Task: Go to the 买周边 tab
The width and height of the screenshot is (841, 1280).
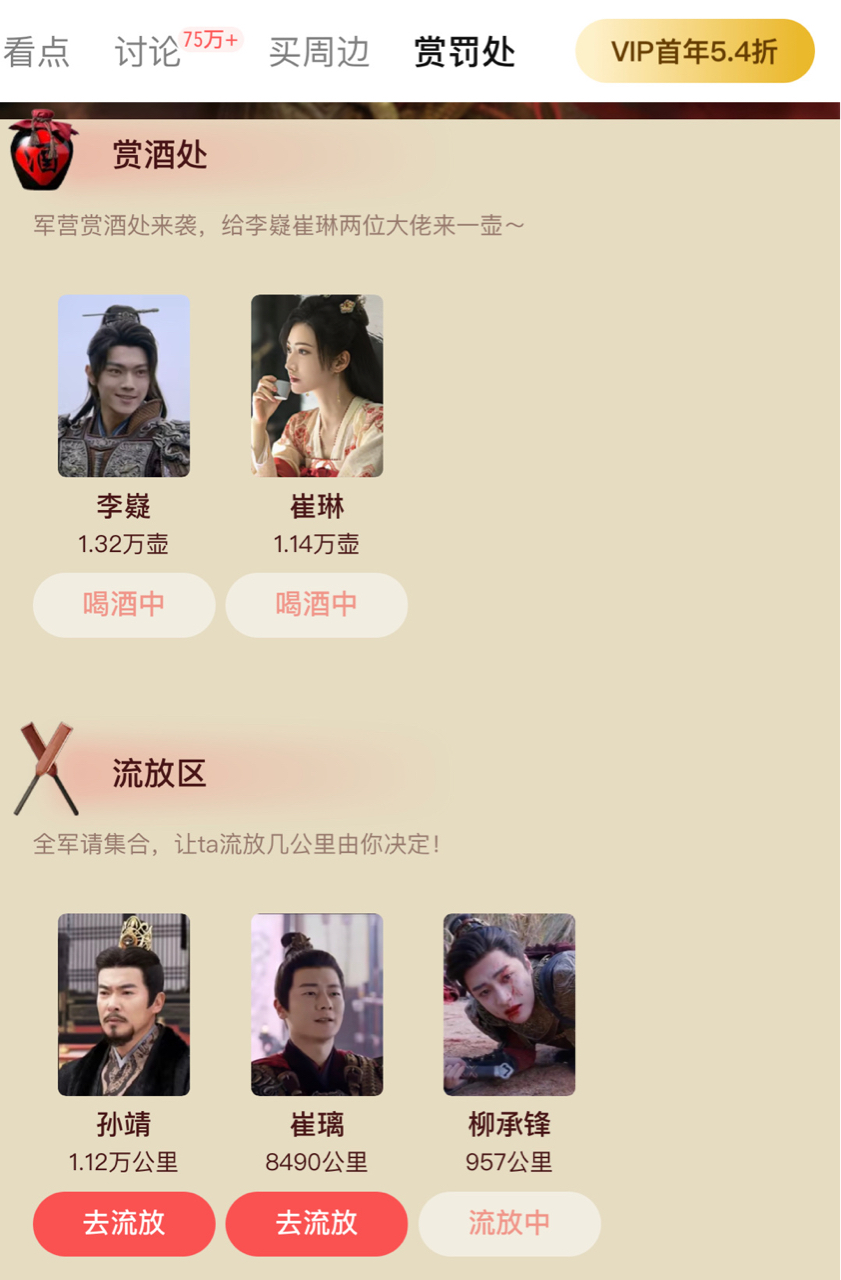Action: click(x=319, y=52)
